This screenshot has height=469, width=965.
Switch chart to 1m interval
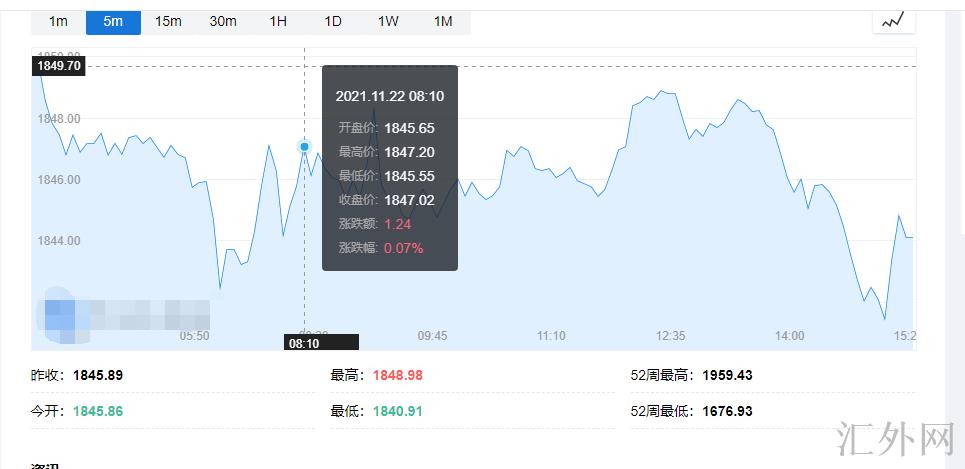click(x=58, y=21)
